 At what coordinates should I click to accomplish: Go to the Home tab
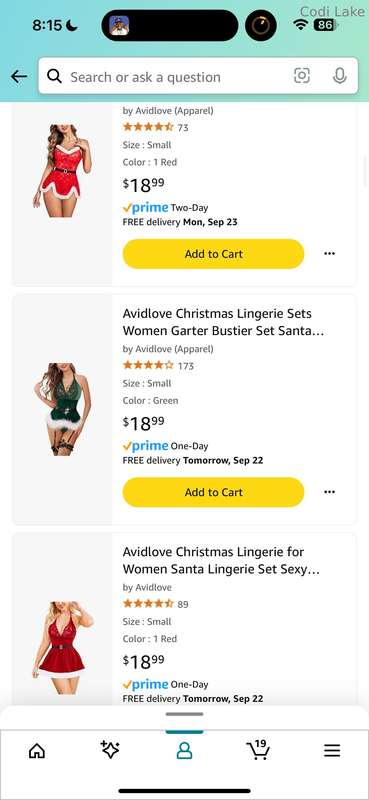[x=37, y=751]
